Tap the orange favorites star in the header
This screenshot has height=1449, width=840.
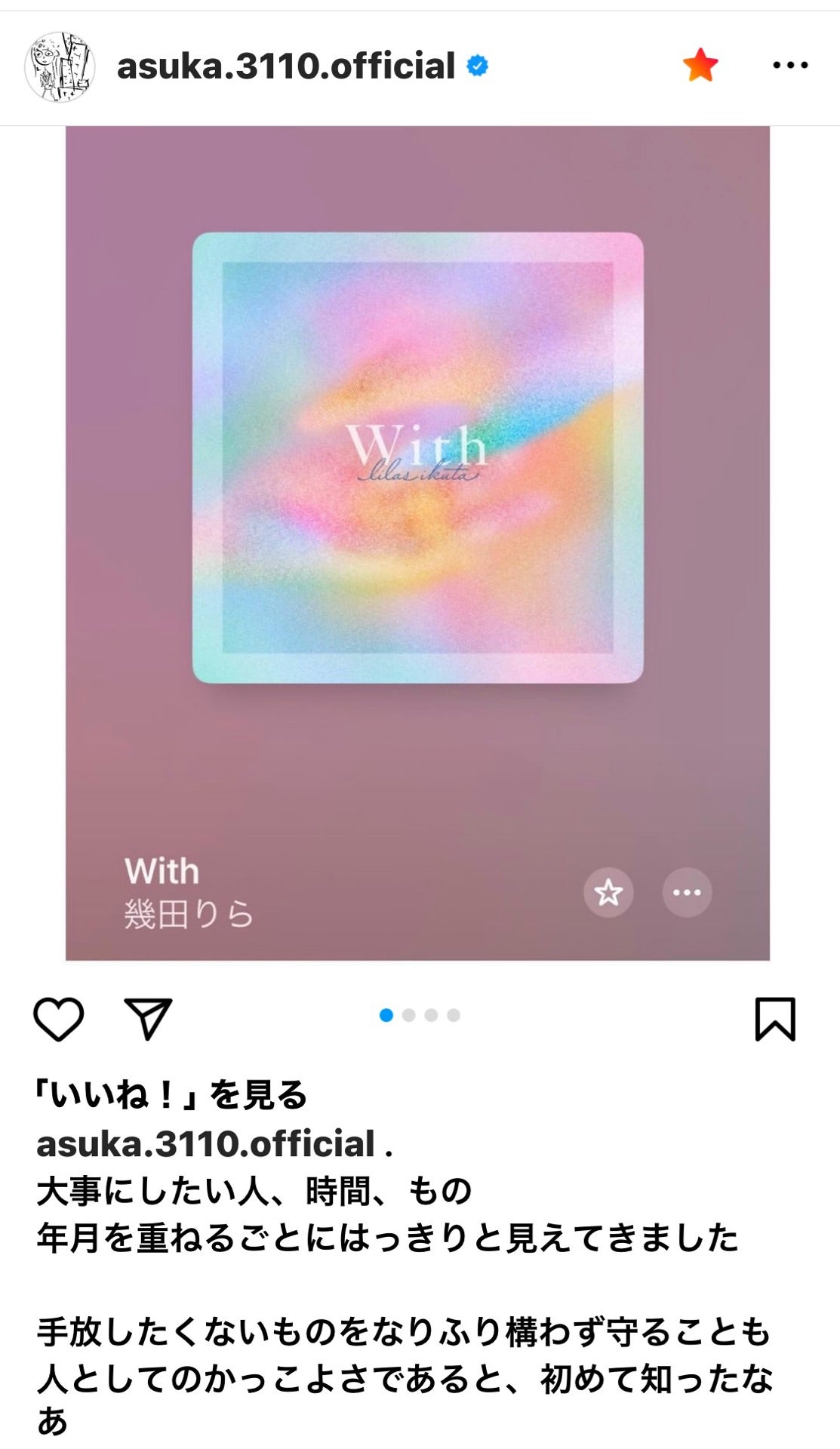click(x=700, y=66)
